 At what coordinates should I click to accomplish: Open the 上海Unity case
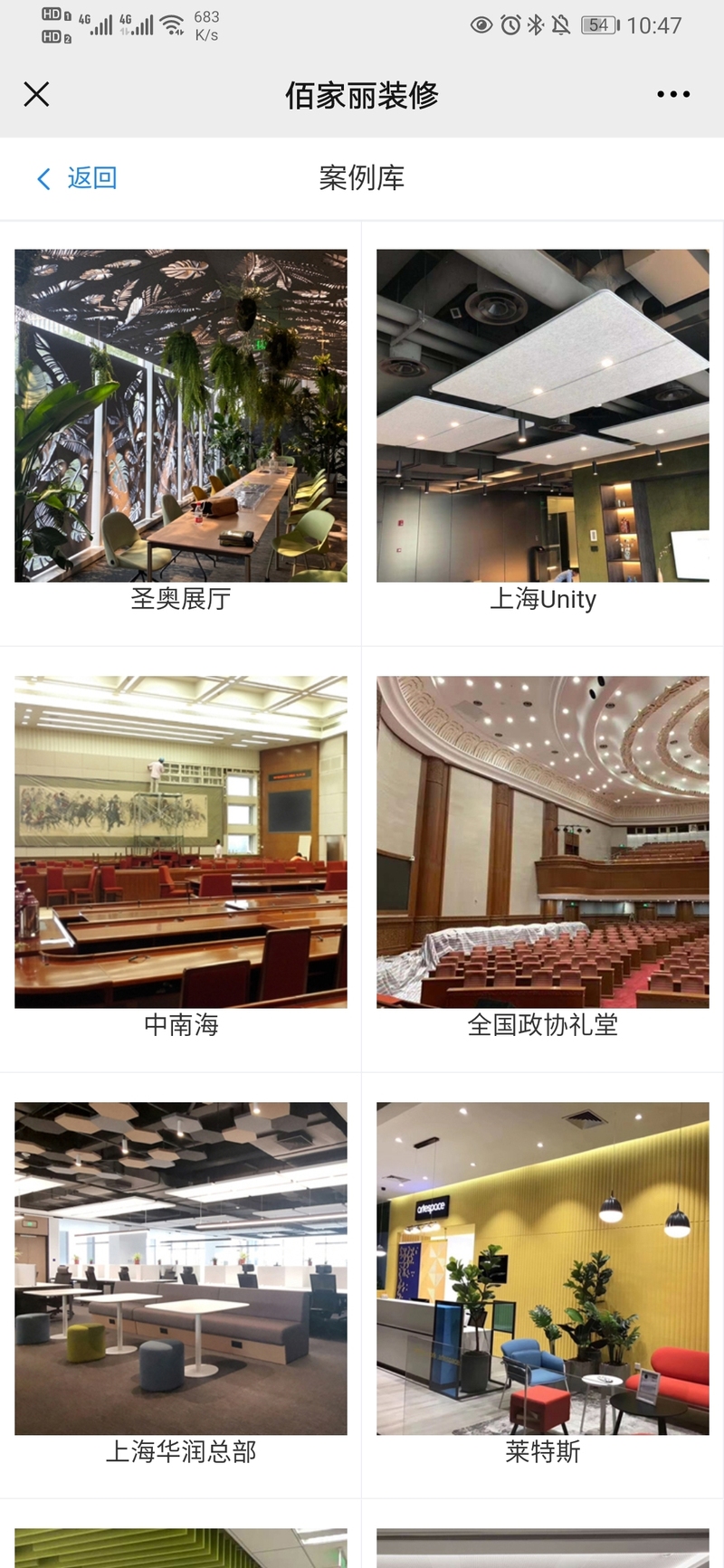[543, 416]
